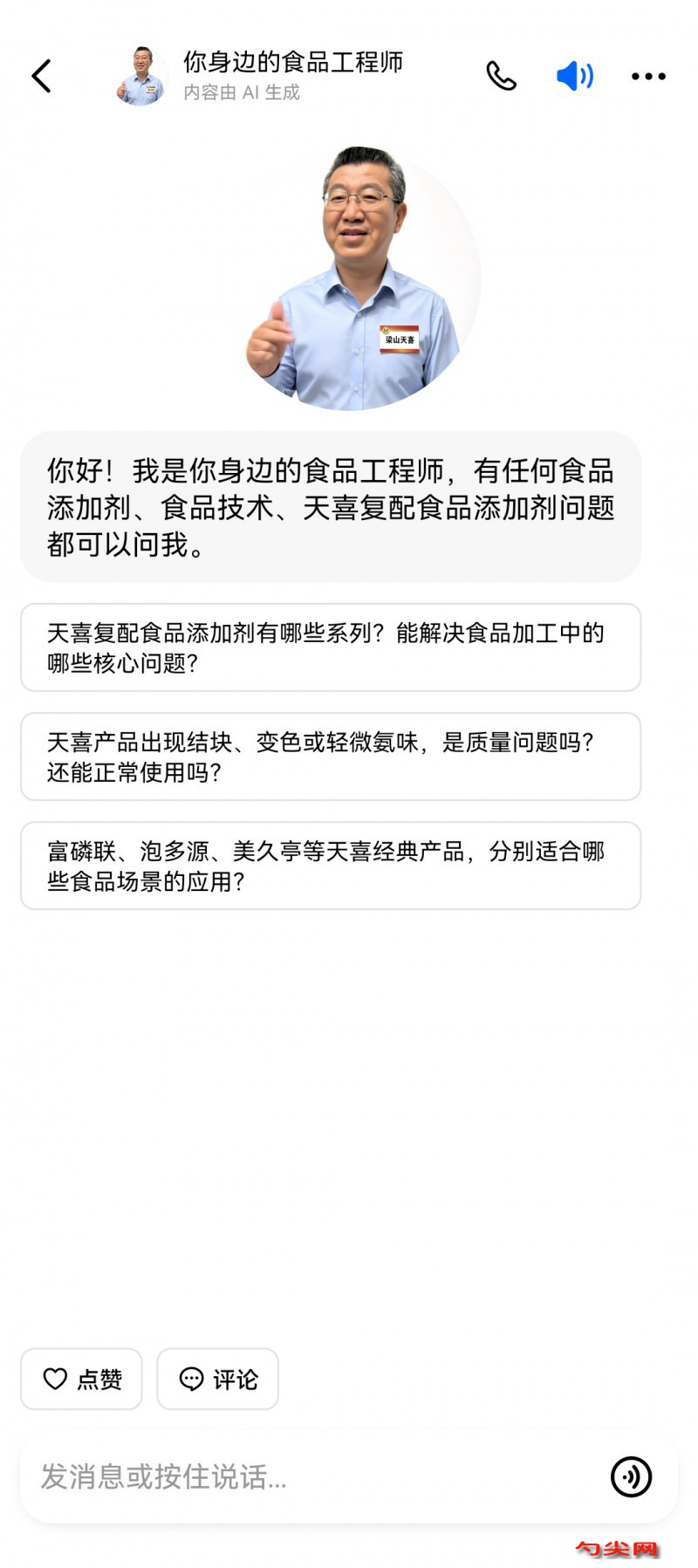Select the 天喜复配食品添加剂系列 suggested question
698x1568 pixels.
[x=332, y=647]
